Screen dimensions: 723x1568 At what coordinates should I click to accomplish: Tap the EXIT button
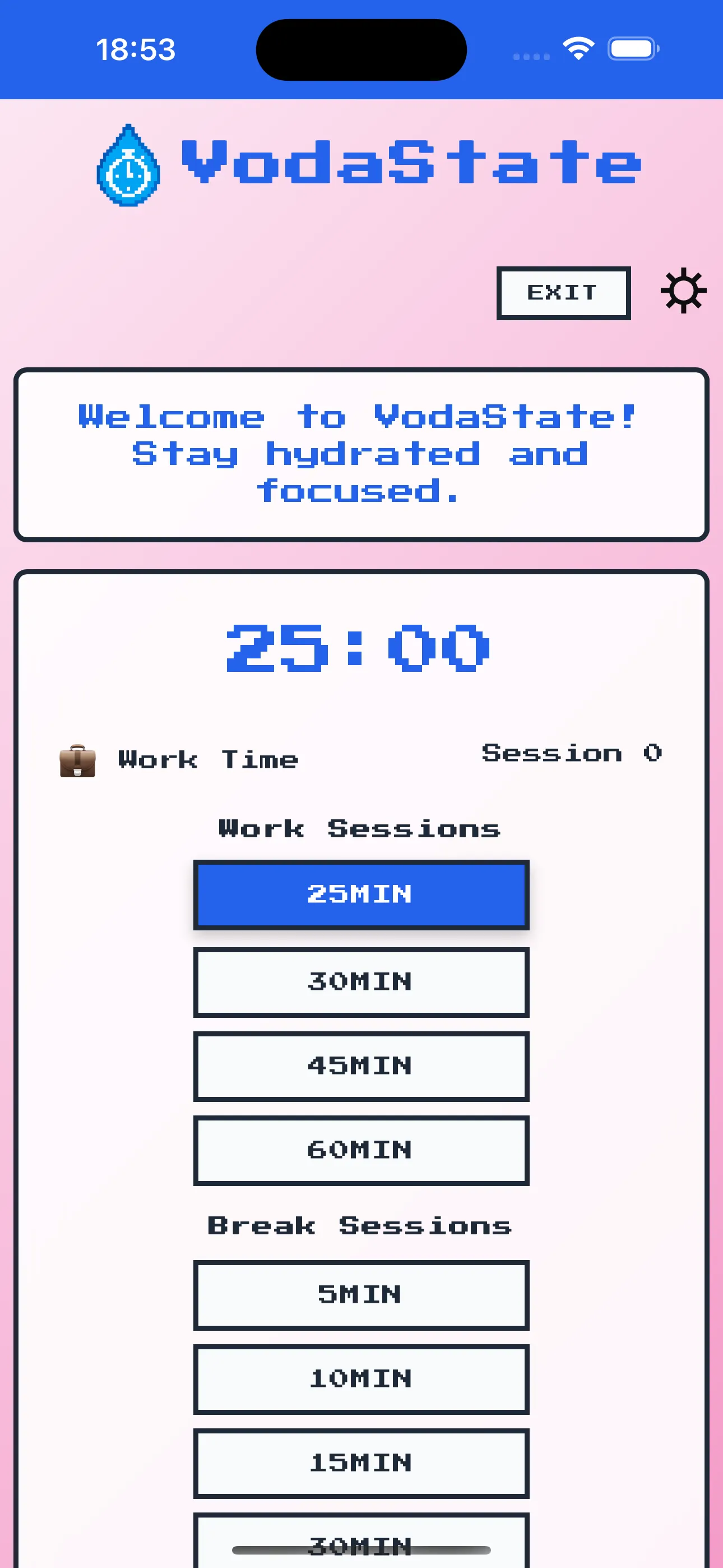pyautogui.click(x=563, y=293)
